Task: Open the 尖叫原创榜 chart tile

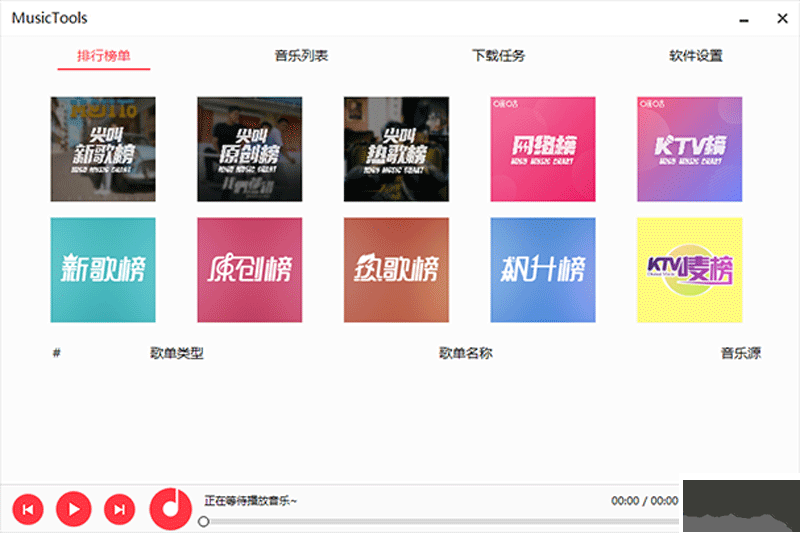Action: [250, 149]
